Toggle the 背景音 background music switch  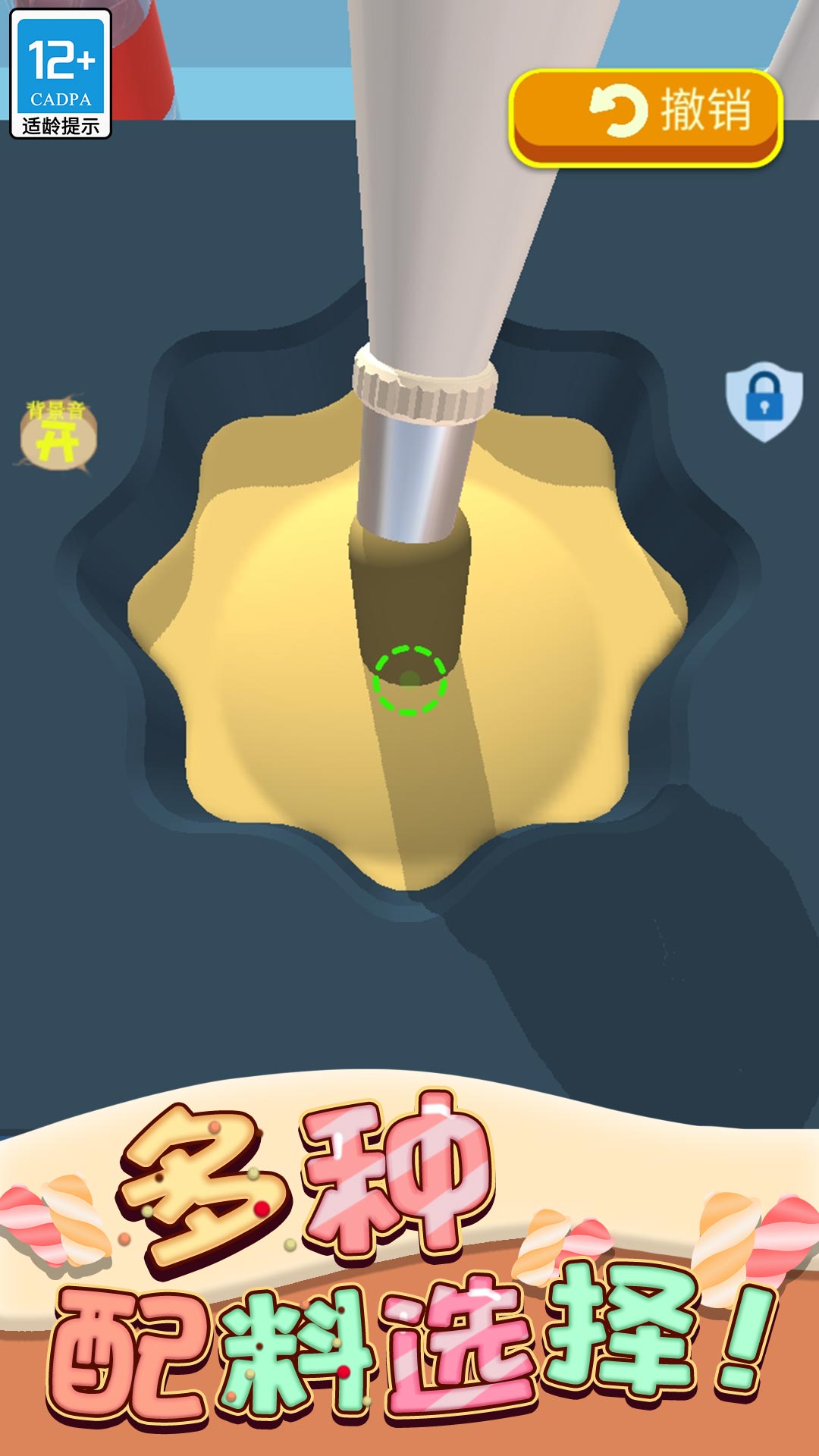[58, 435]
